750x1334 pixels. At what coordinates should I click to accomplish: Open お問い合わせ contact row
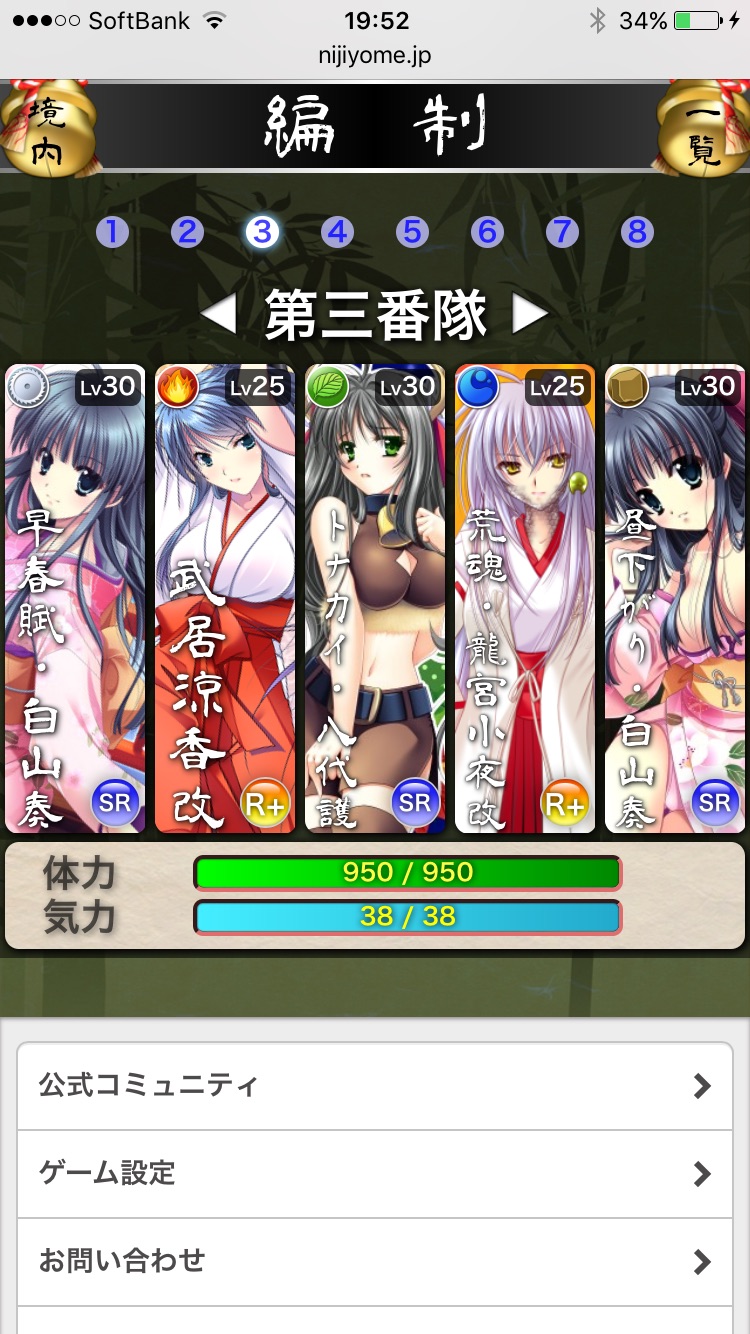(x=375, y=1261)
